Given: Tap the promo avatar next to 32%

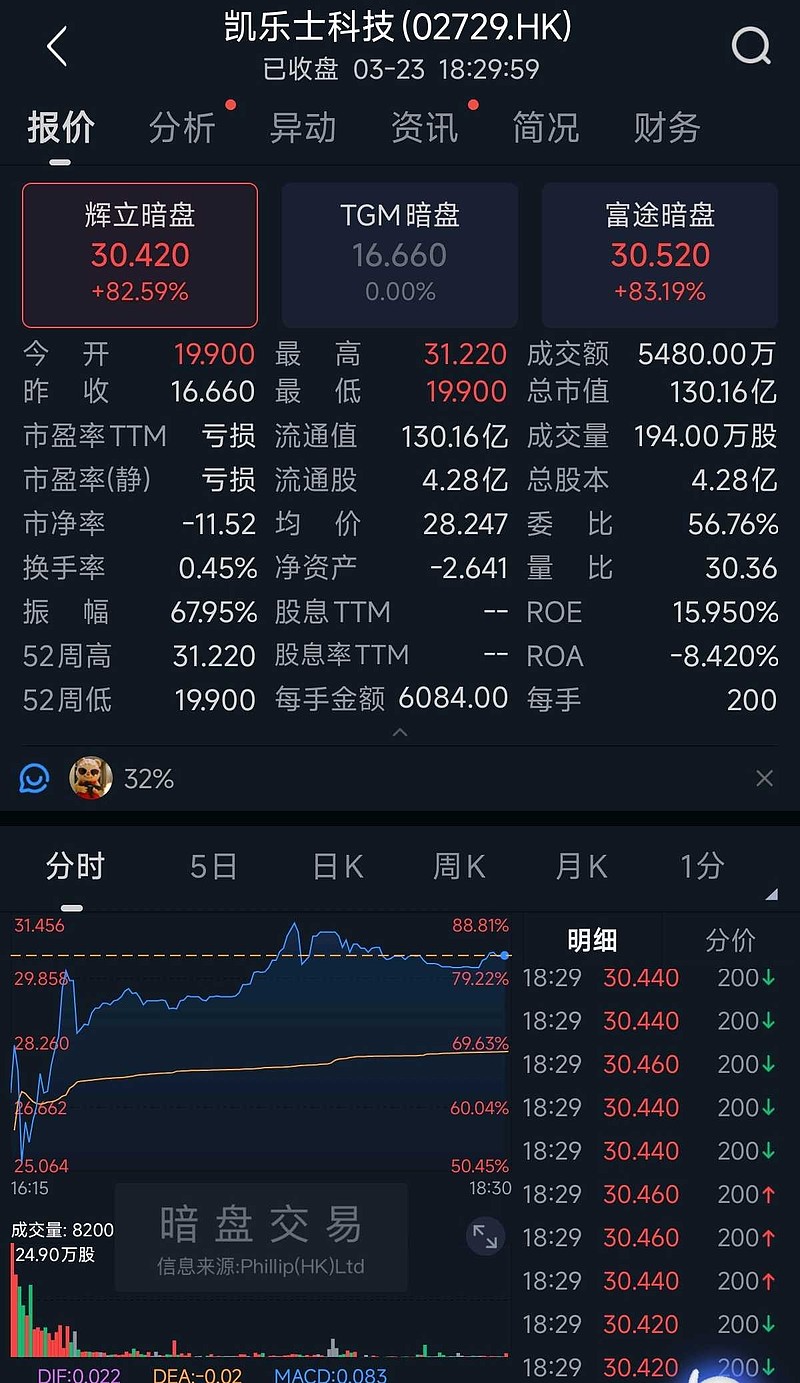Looking at the screenshot, I should pos(90,778).
